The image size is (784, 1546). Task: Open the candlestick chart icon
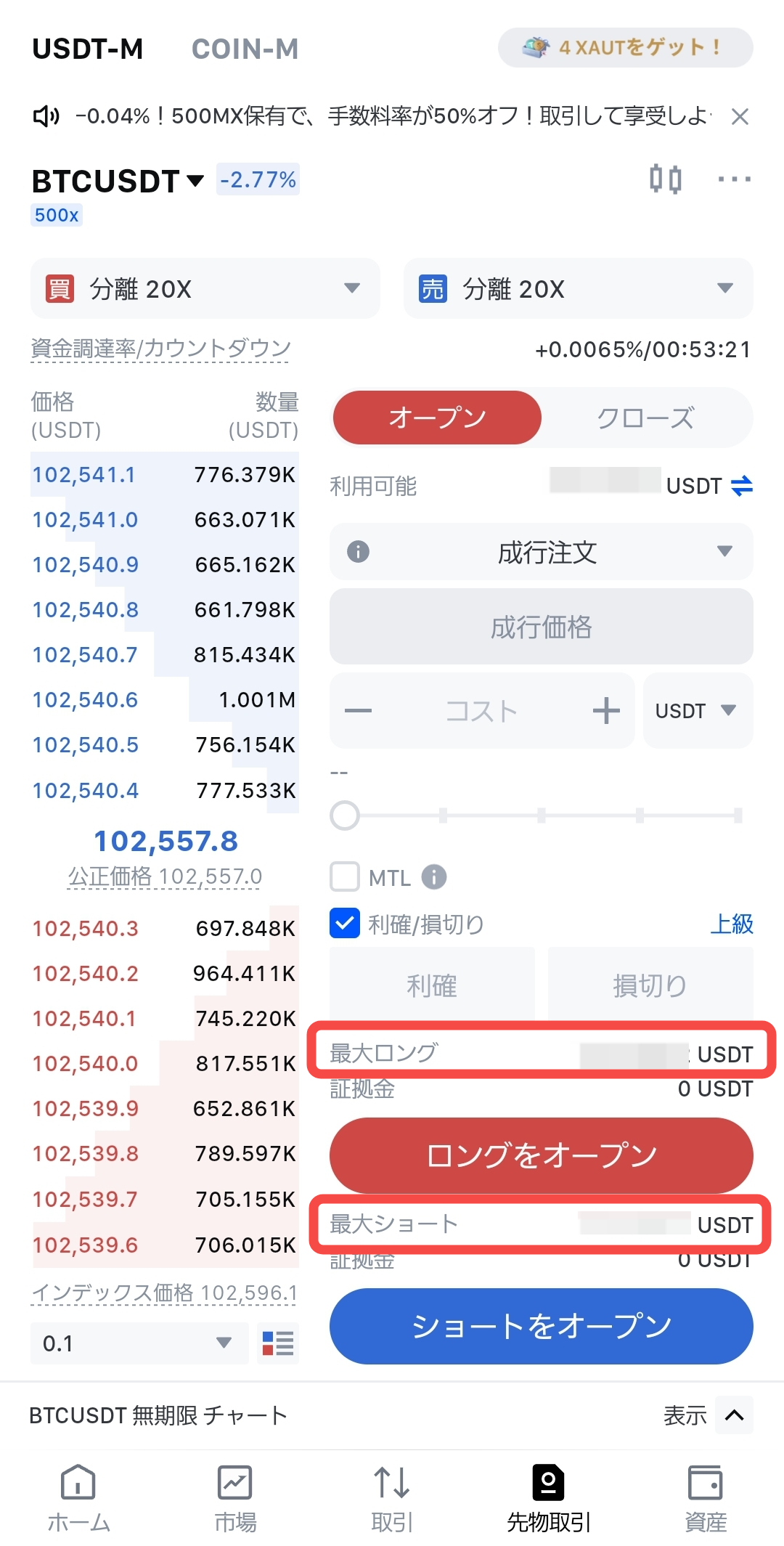tap(665, 179)
